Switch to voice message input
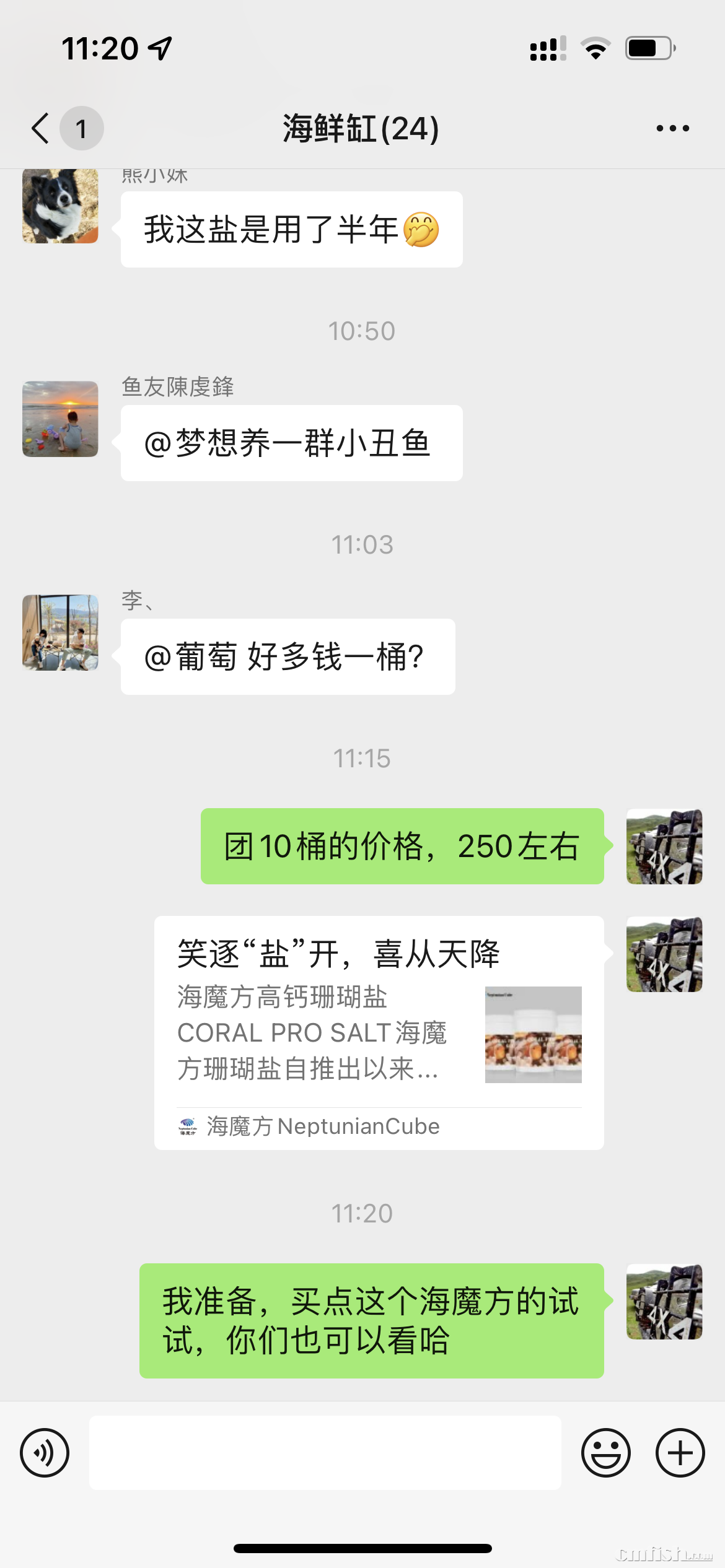The width and height of the screenshot is (725, 1568). 45,1452
